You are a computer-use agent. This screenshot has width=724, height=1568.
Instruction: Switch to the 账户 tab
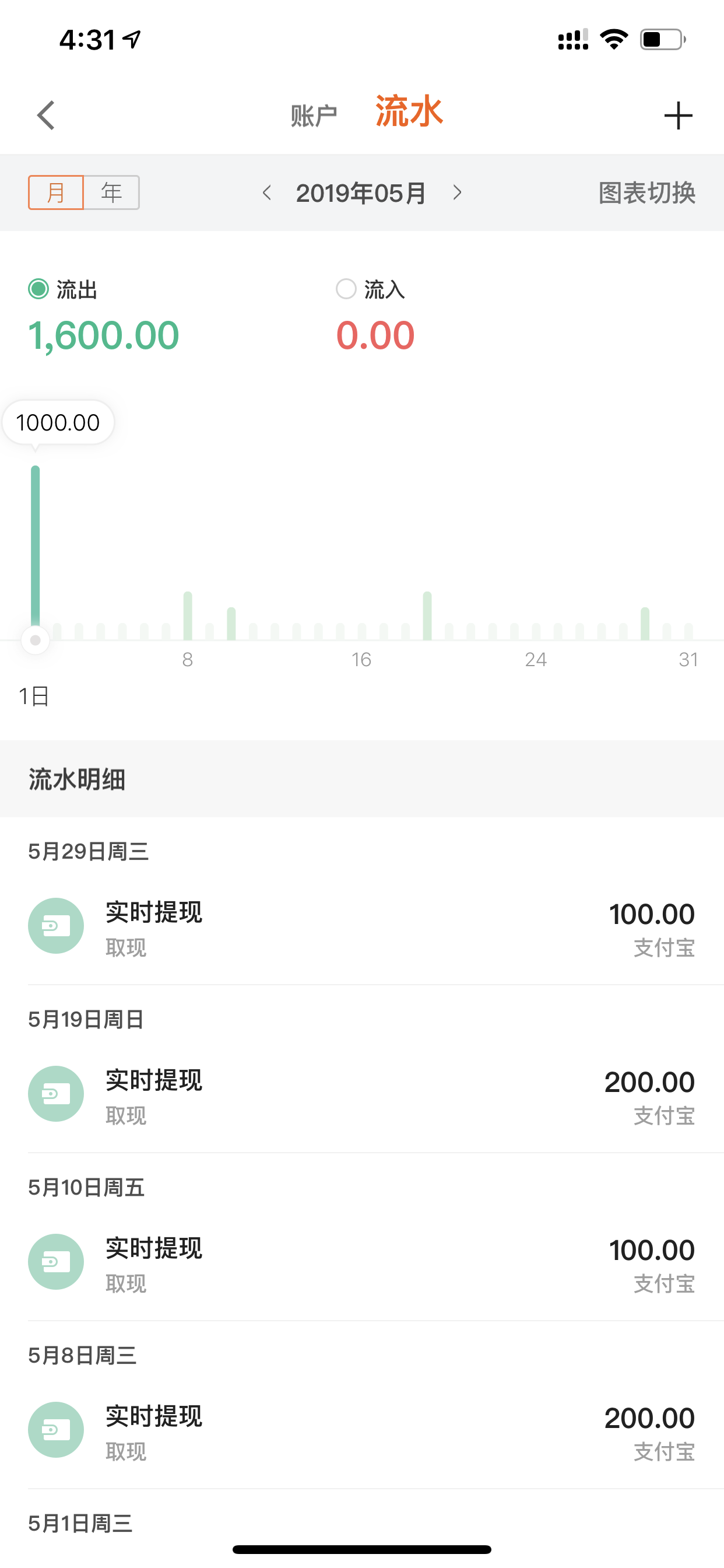(x=314, y=116)
